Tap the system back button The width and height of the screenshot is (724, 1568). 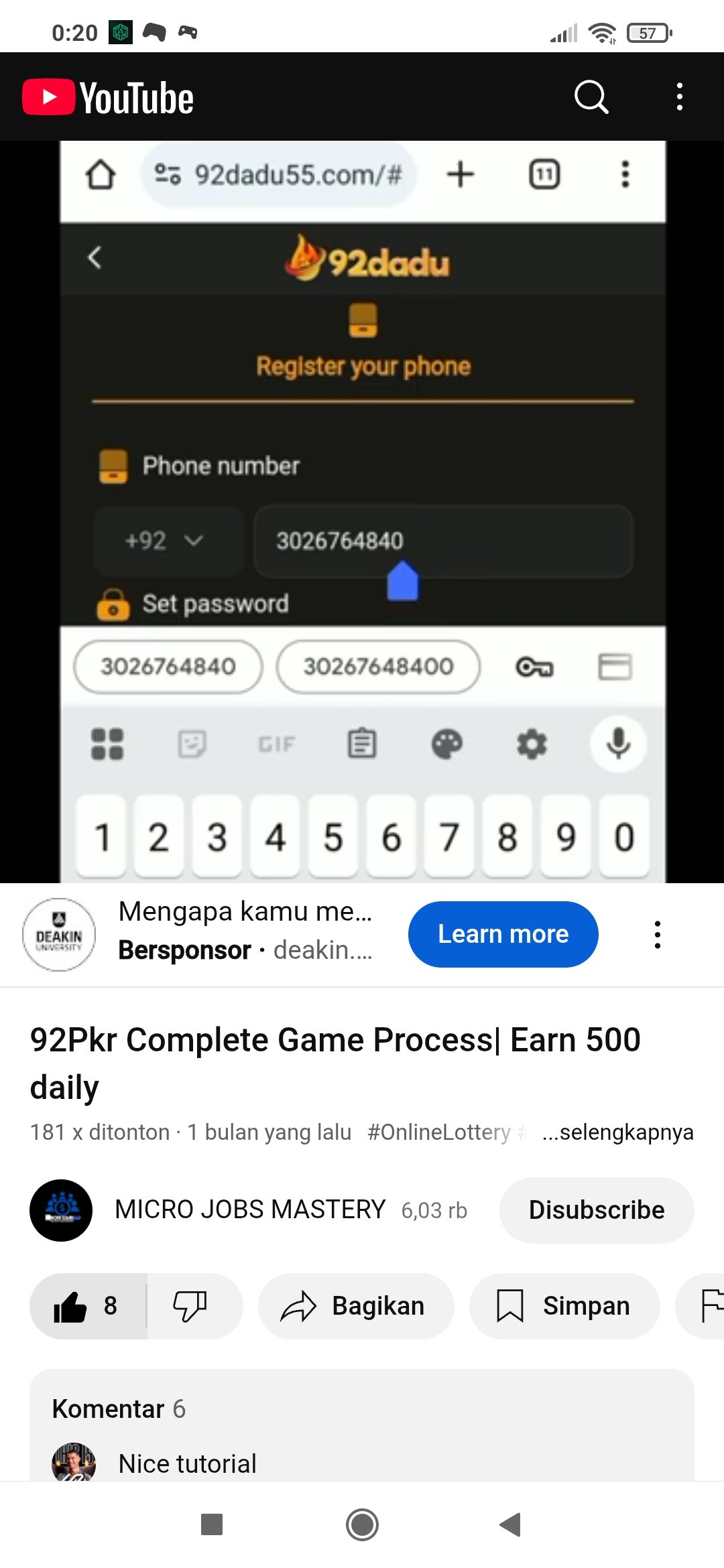[510, 1524]
